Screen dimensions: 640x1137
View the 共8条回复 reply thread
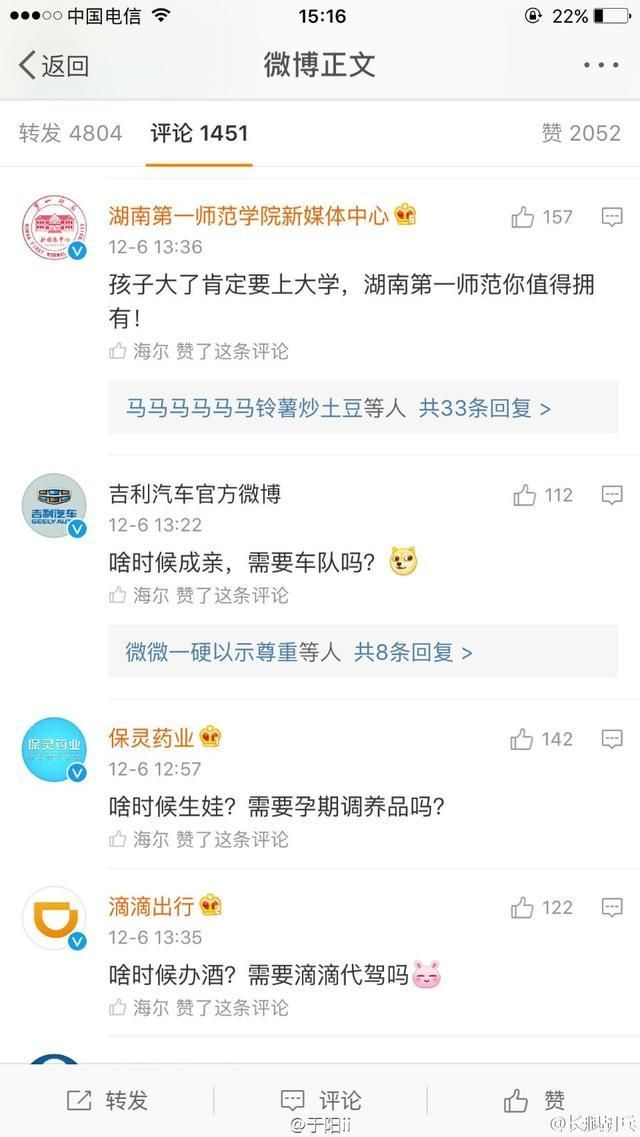point(413,652)
